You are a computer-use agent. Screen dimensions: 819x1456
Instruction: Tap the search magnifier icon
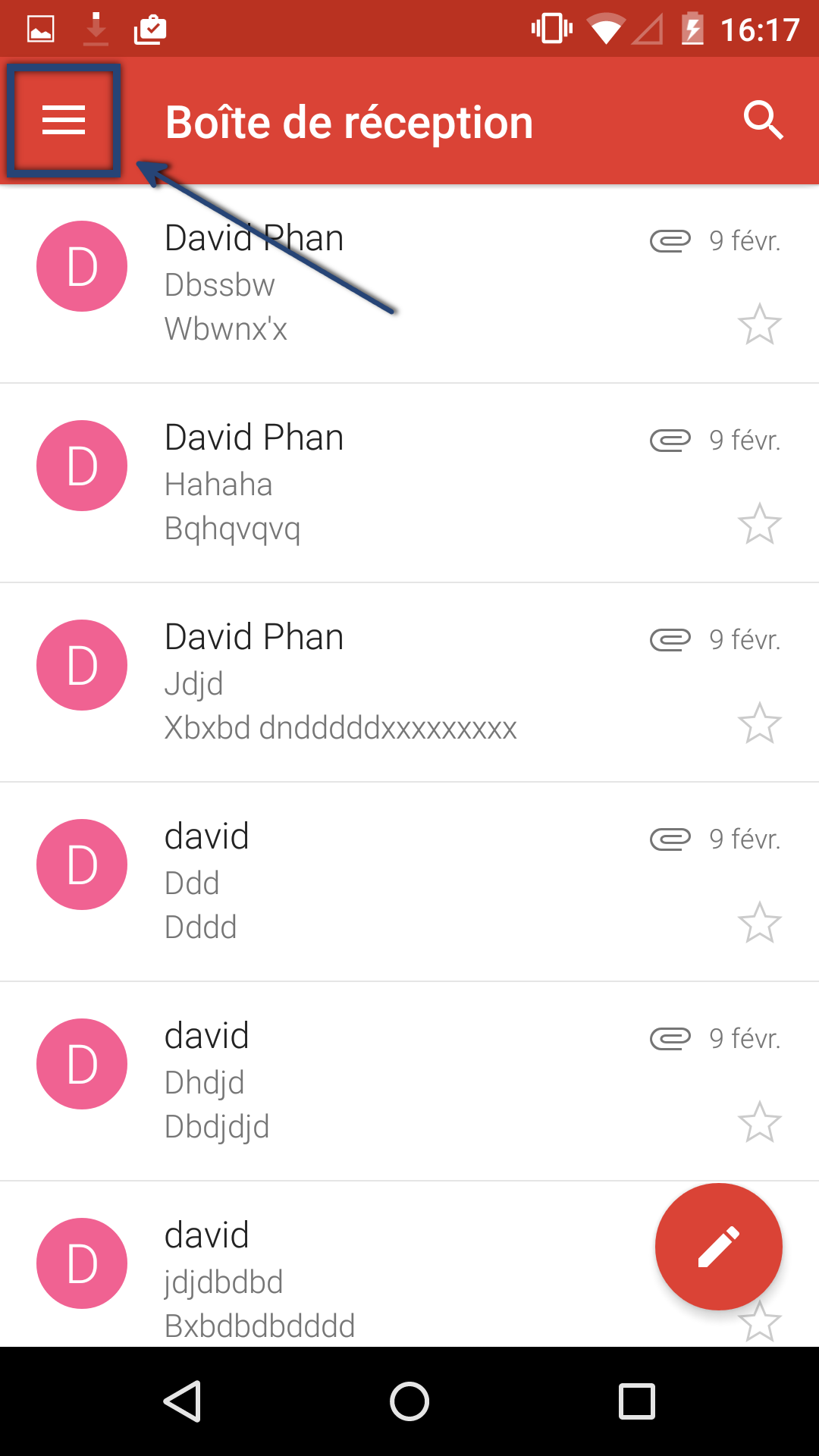point(763,121)
